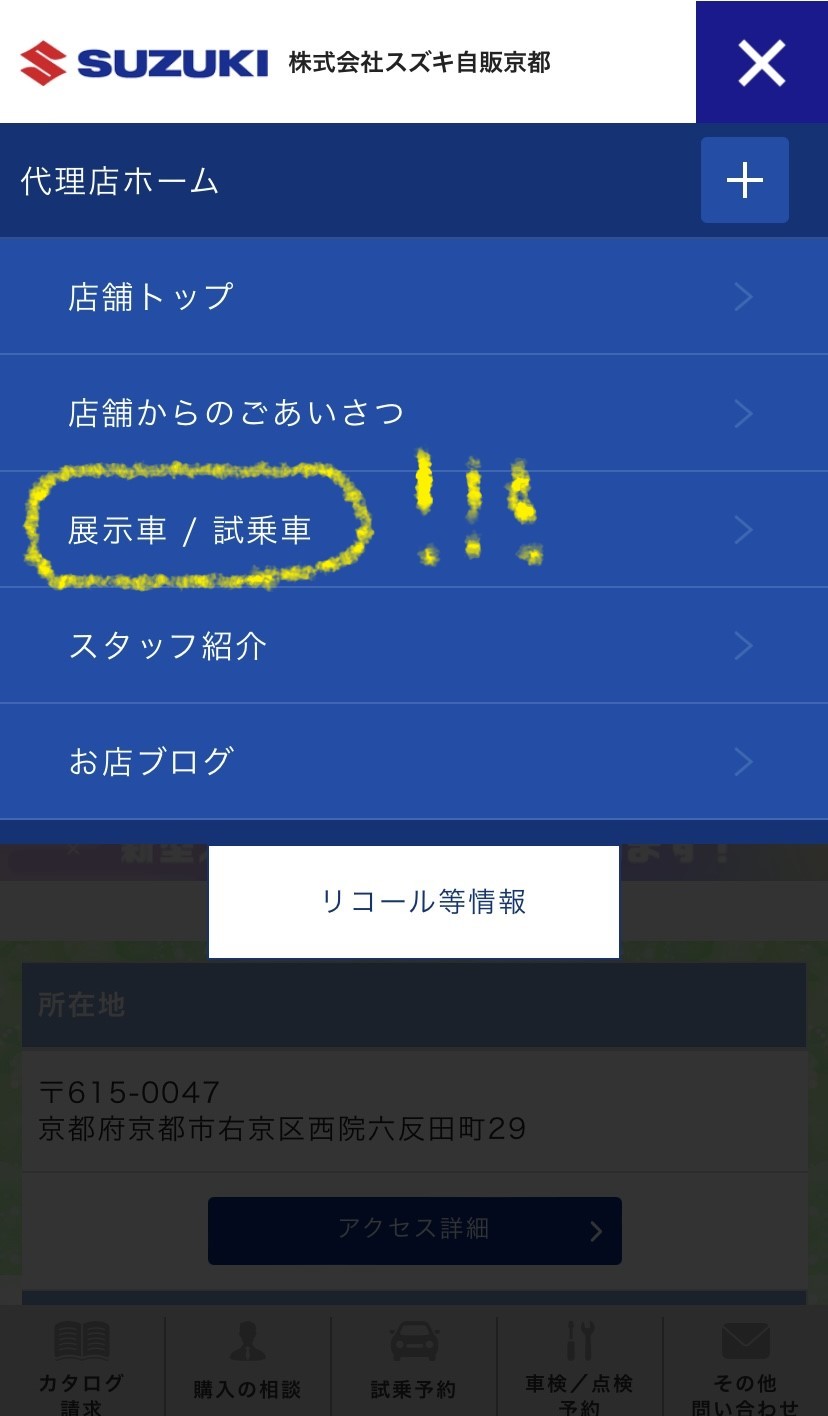This screenshot has width=828, height=1416.
Task: Open 店舗からのごあいさつ page
Action: (x=414, y=413)
